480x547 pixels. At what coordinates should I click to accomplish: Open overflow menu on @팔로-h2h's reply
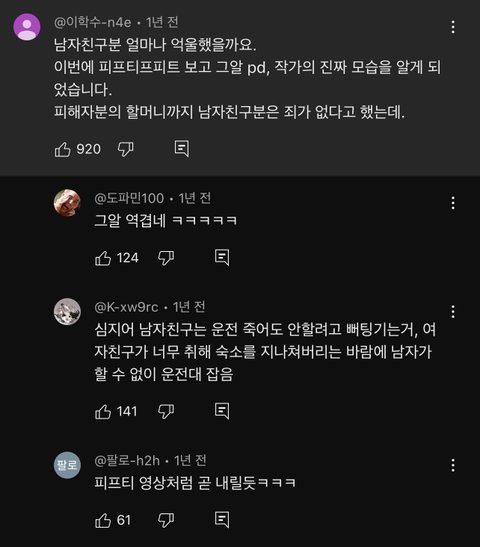(453, 465)
